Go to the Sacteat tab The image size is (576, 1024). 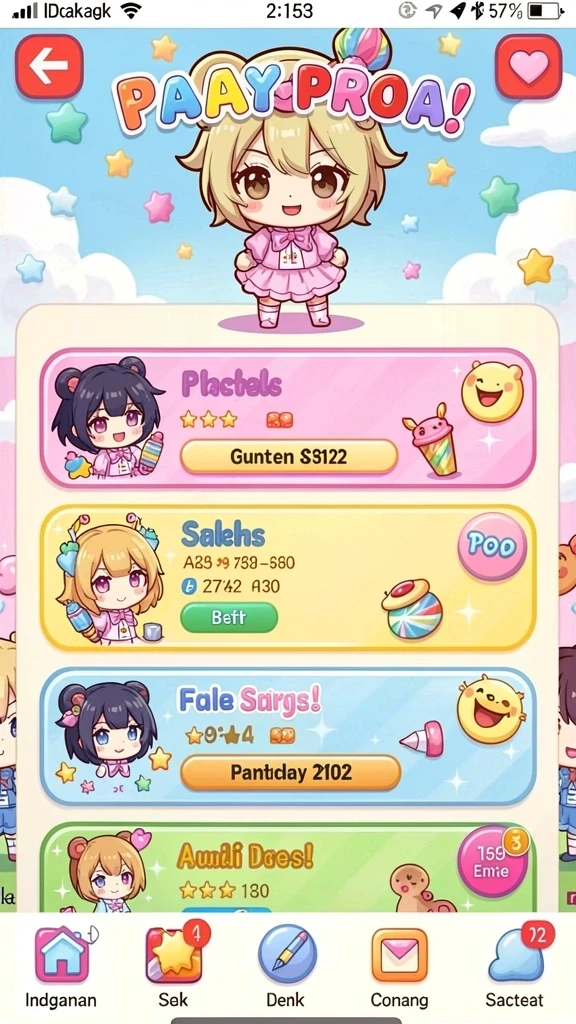[515, 968]
